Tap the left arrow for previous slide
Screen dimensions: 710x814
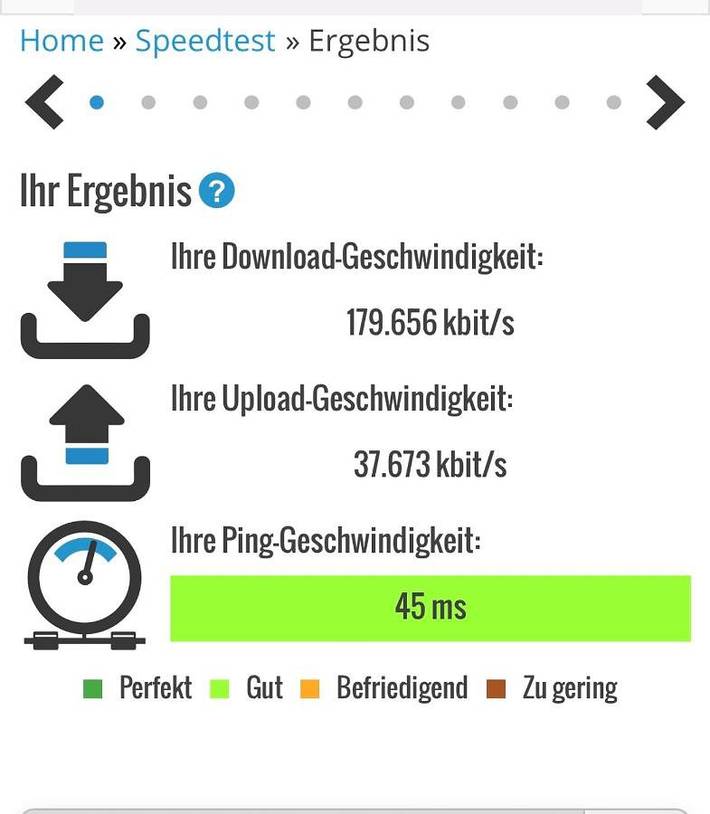click(44, 102)
